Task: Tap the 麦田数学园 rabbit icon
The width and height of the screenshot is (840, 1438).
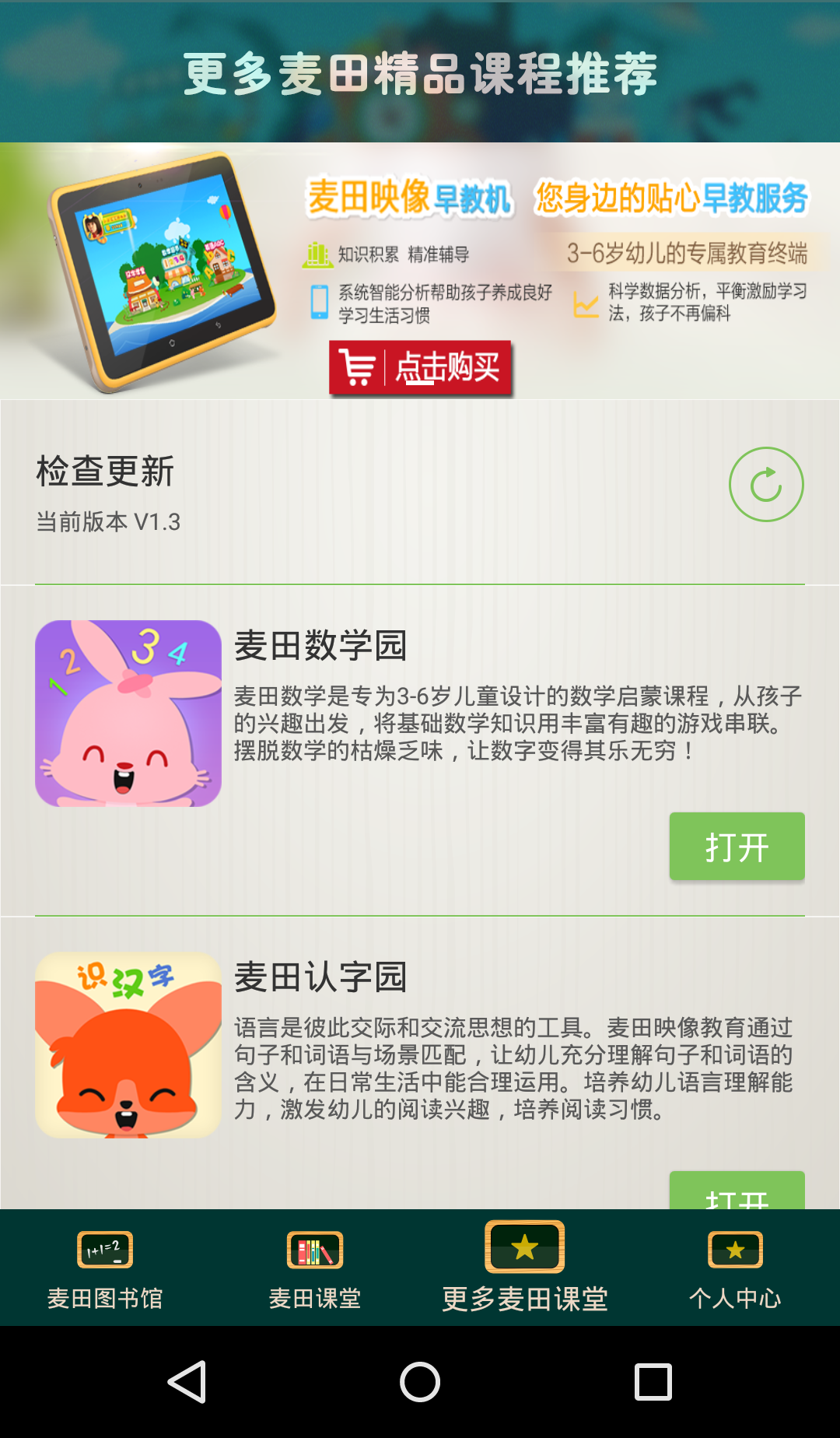Action: pyautogui.click(x=128, y=714)
